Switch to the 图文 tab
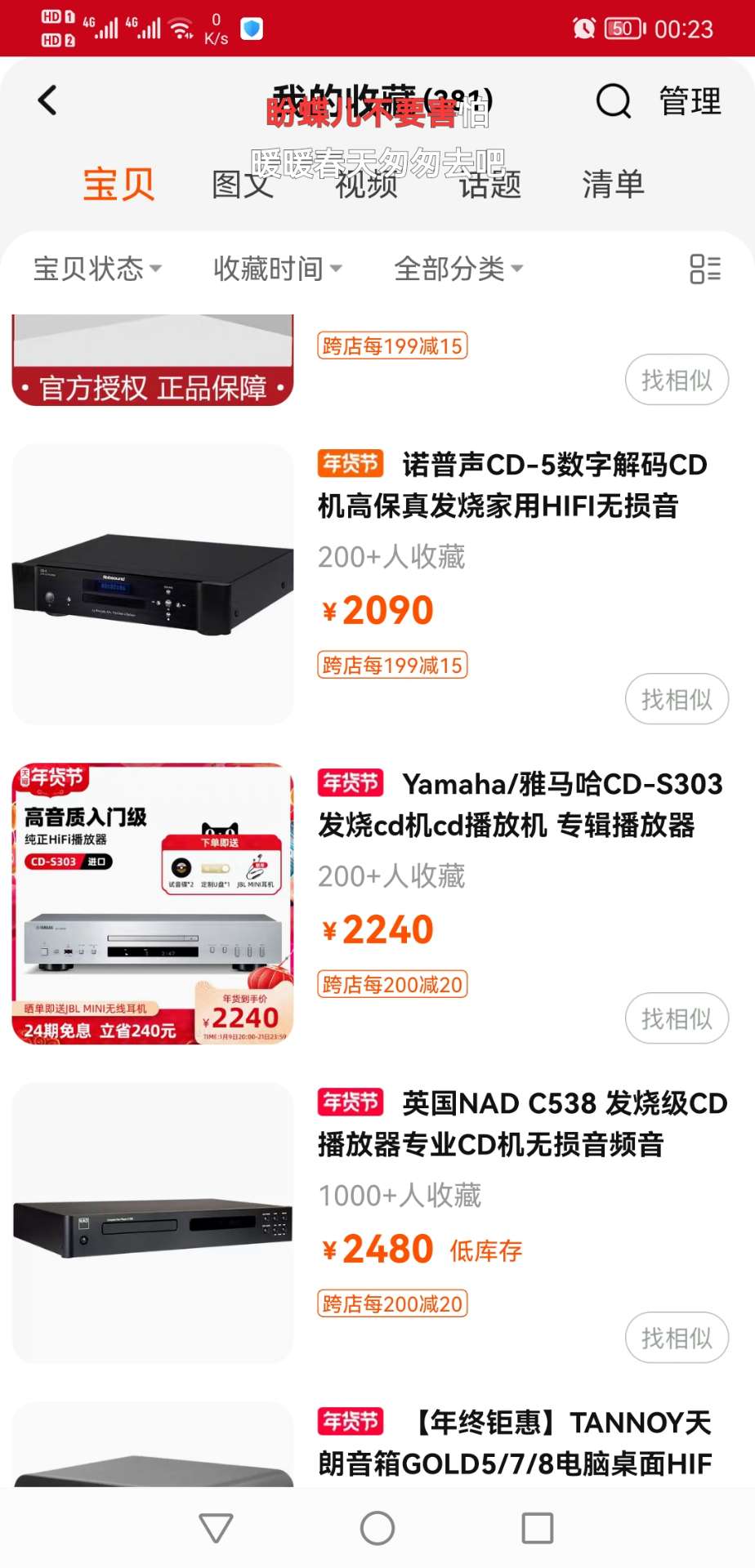The width and height of the screenshot is (755, 1568). (x=242, y=185)
